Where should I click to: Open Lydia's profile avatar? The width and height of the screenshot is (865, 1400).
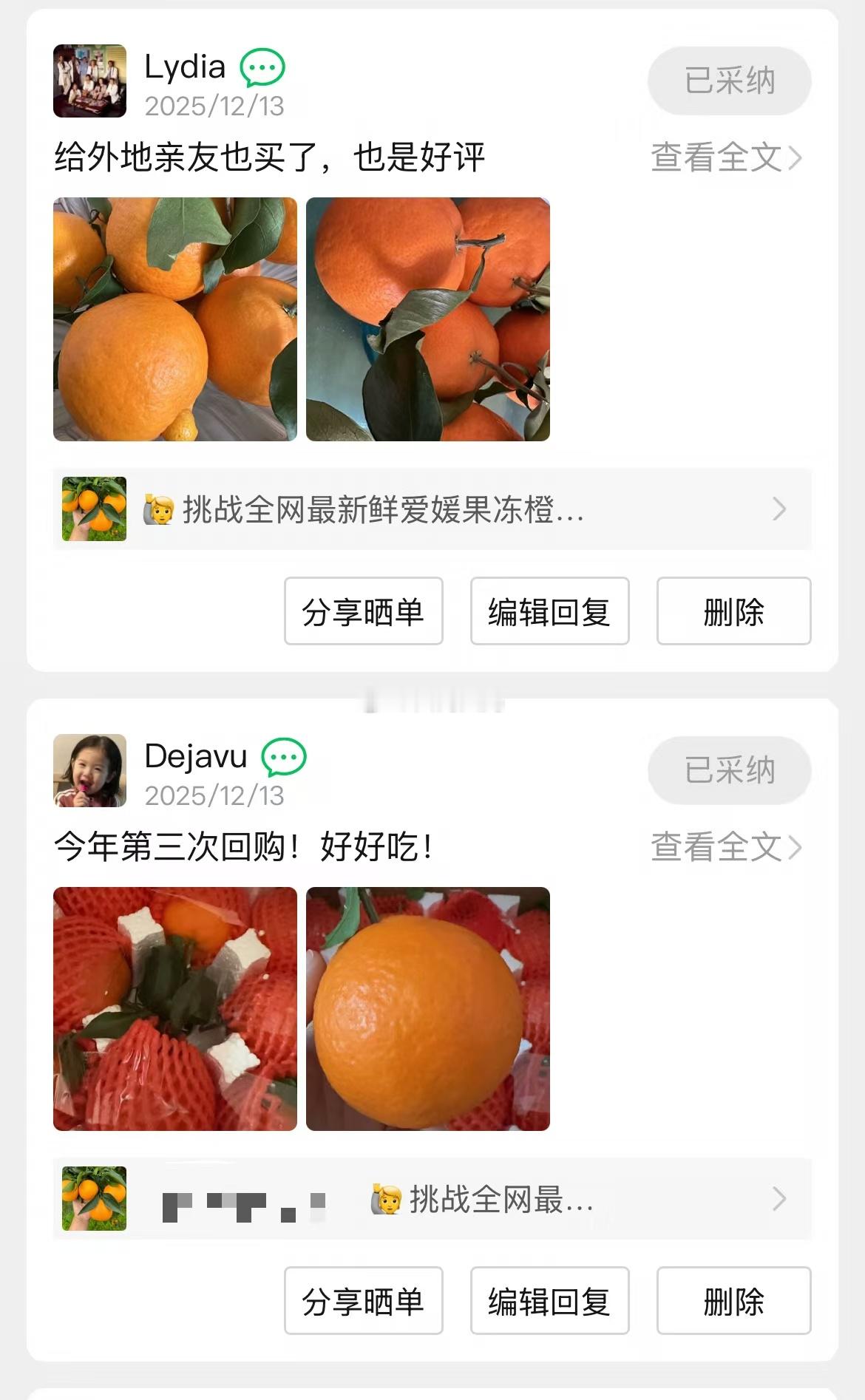tap(89, 81)
